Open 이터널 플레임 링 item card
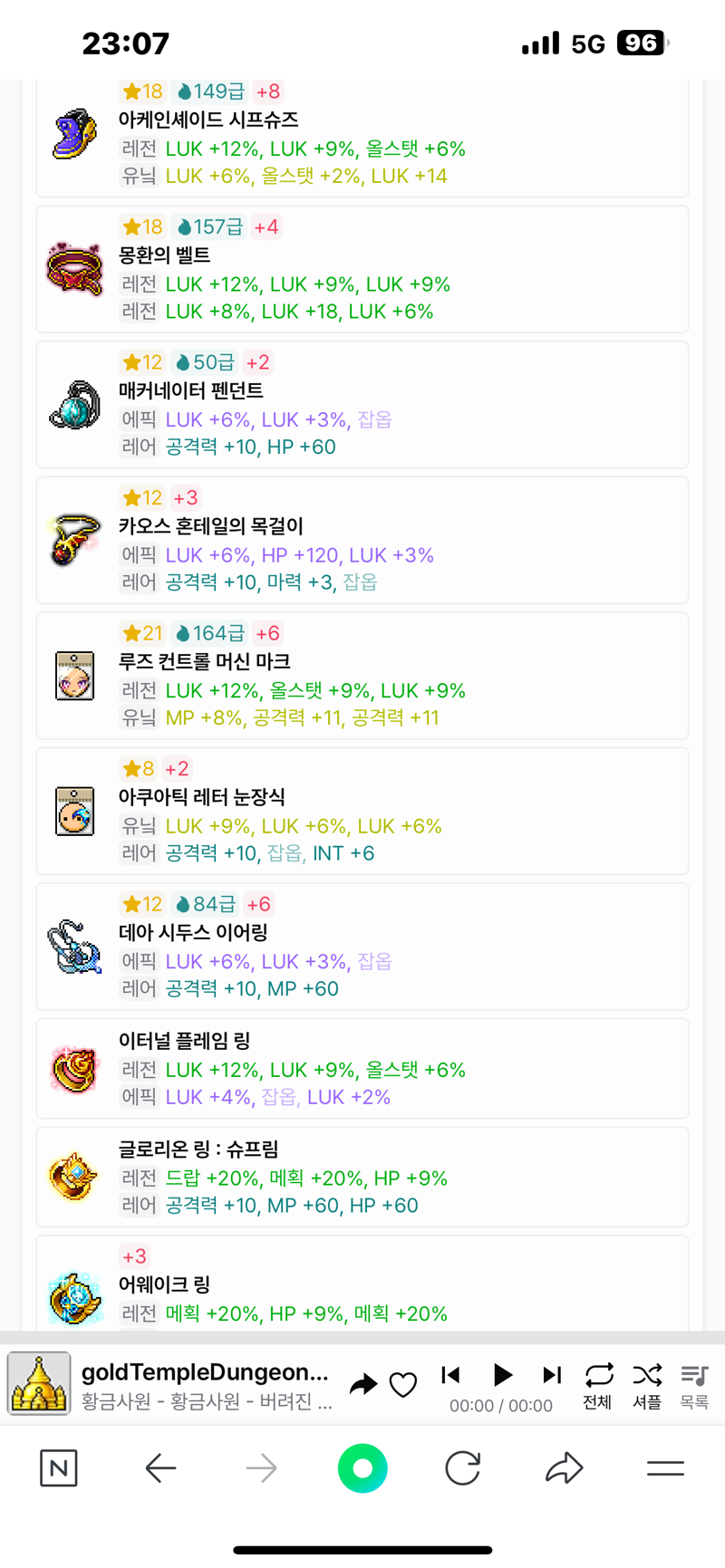This screenshot has height=1568, width=725. 362,1069
